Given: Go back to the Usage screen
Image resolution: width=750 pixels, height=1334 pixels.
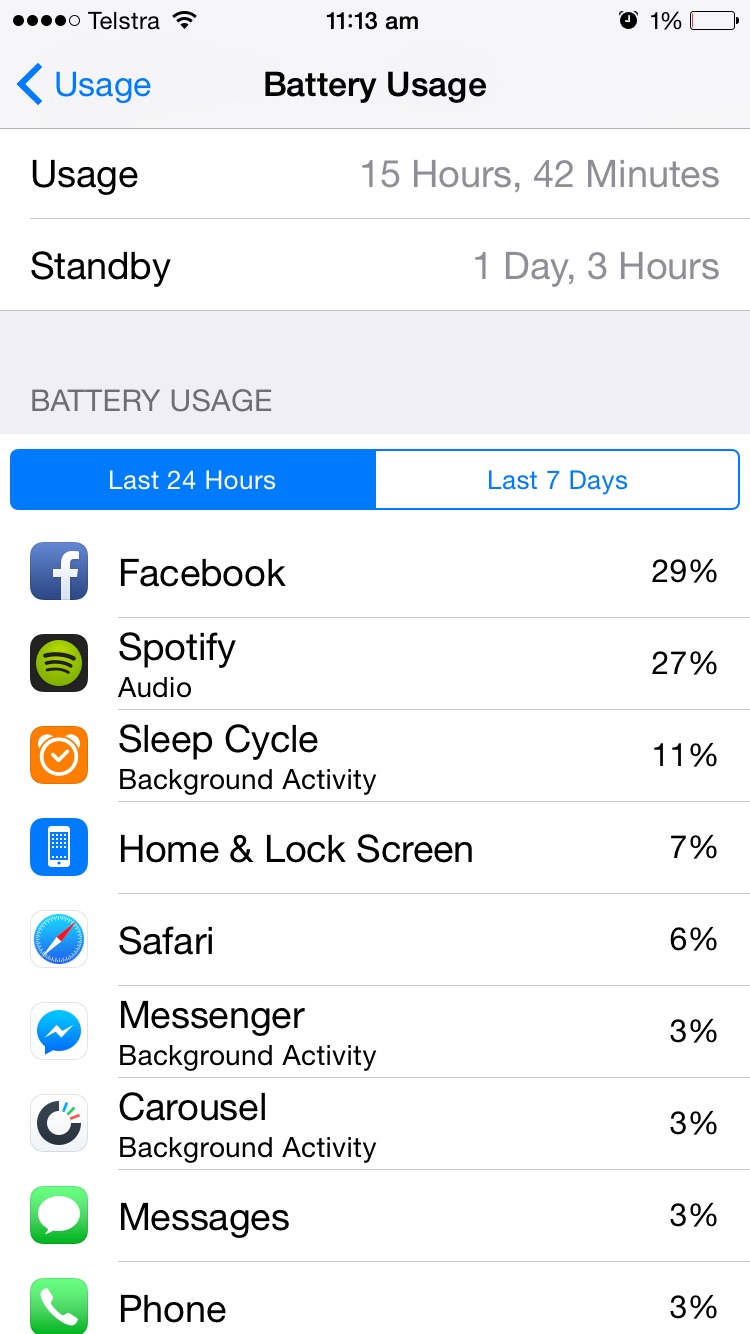Looking at the screenshot, I should coord(84,85).
